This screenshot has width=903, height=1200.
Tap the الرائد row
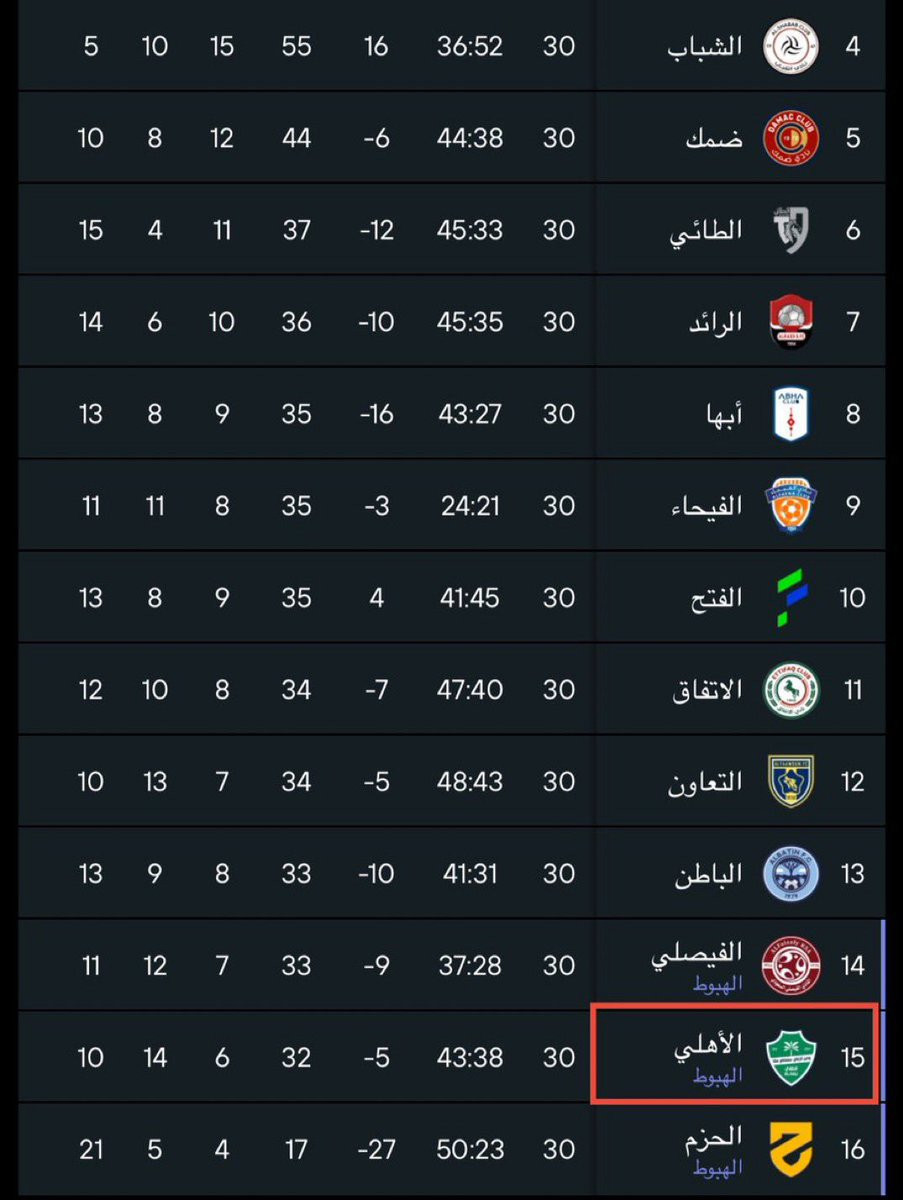tap(452, 322)
